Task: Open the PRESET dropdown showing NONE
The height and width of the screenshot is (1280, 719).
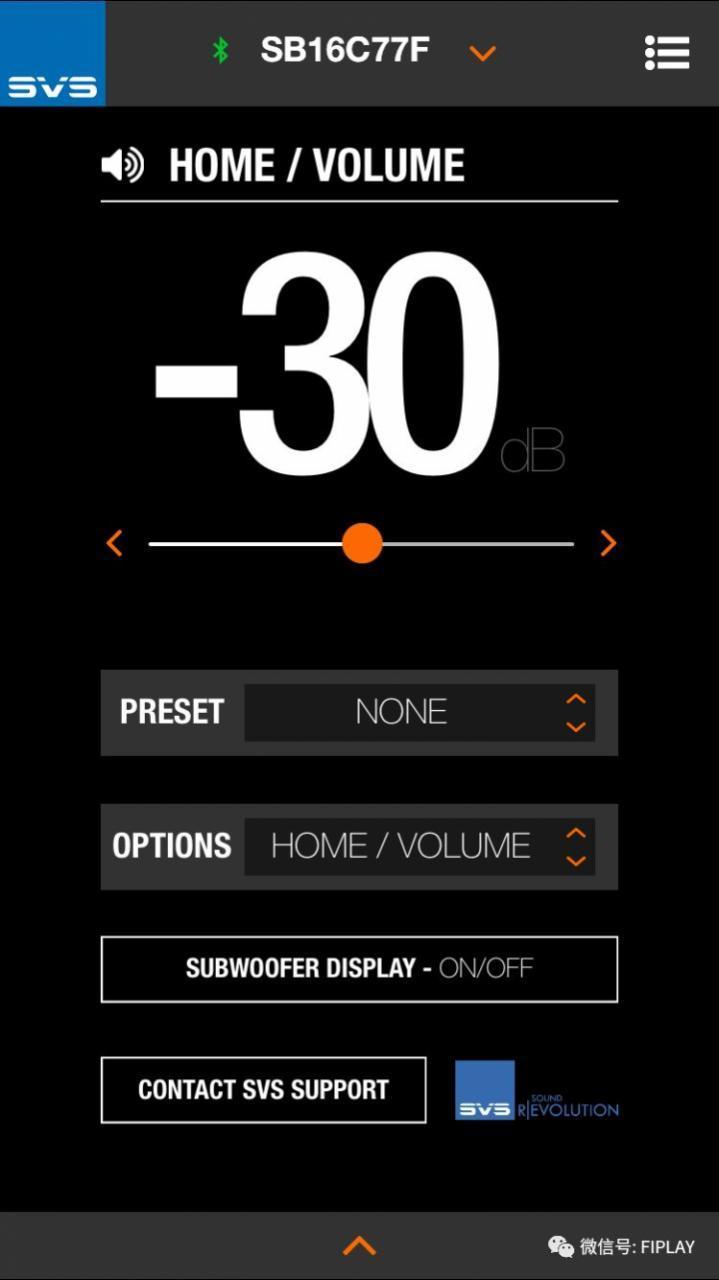Action: point(419,712)
